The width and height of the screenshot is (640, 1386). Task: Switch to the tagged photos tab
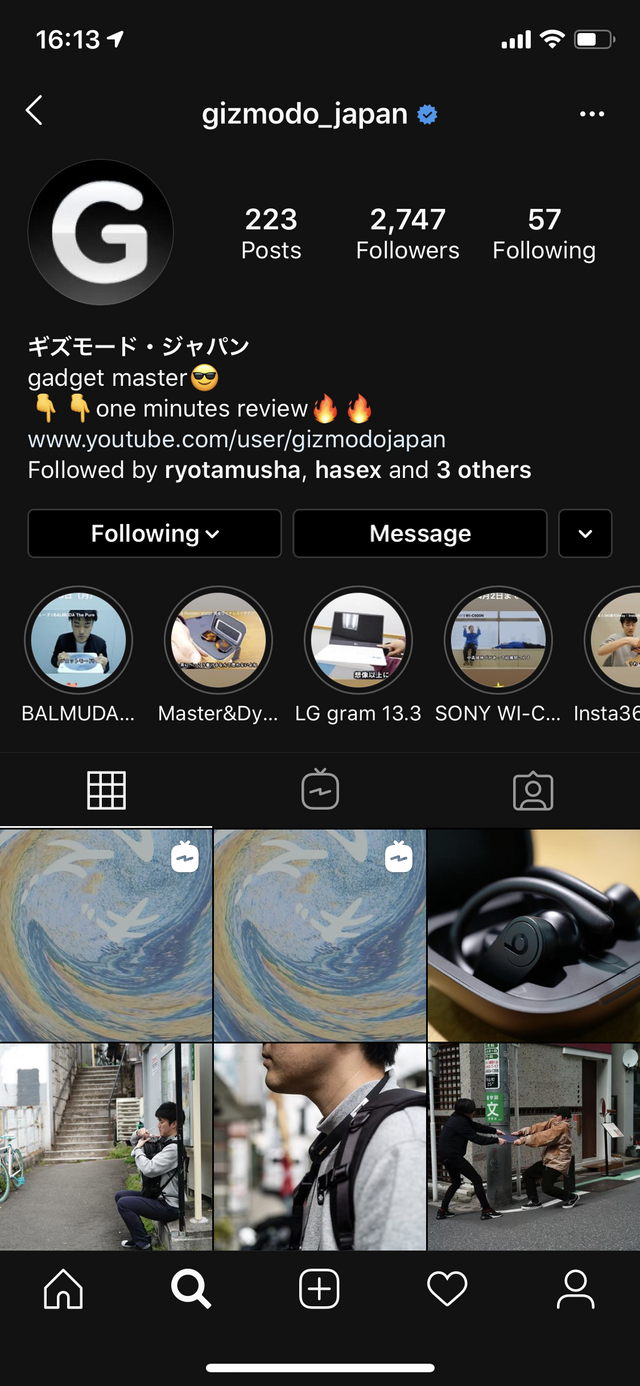click(x=533, y=791)
